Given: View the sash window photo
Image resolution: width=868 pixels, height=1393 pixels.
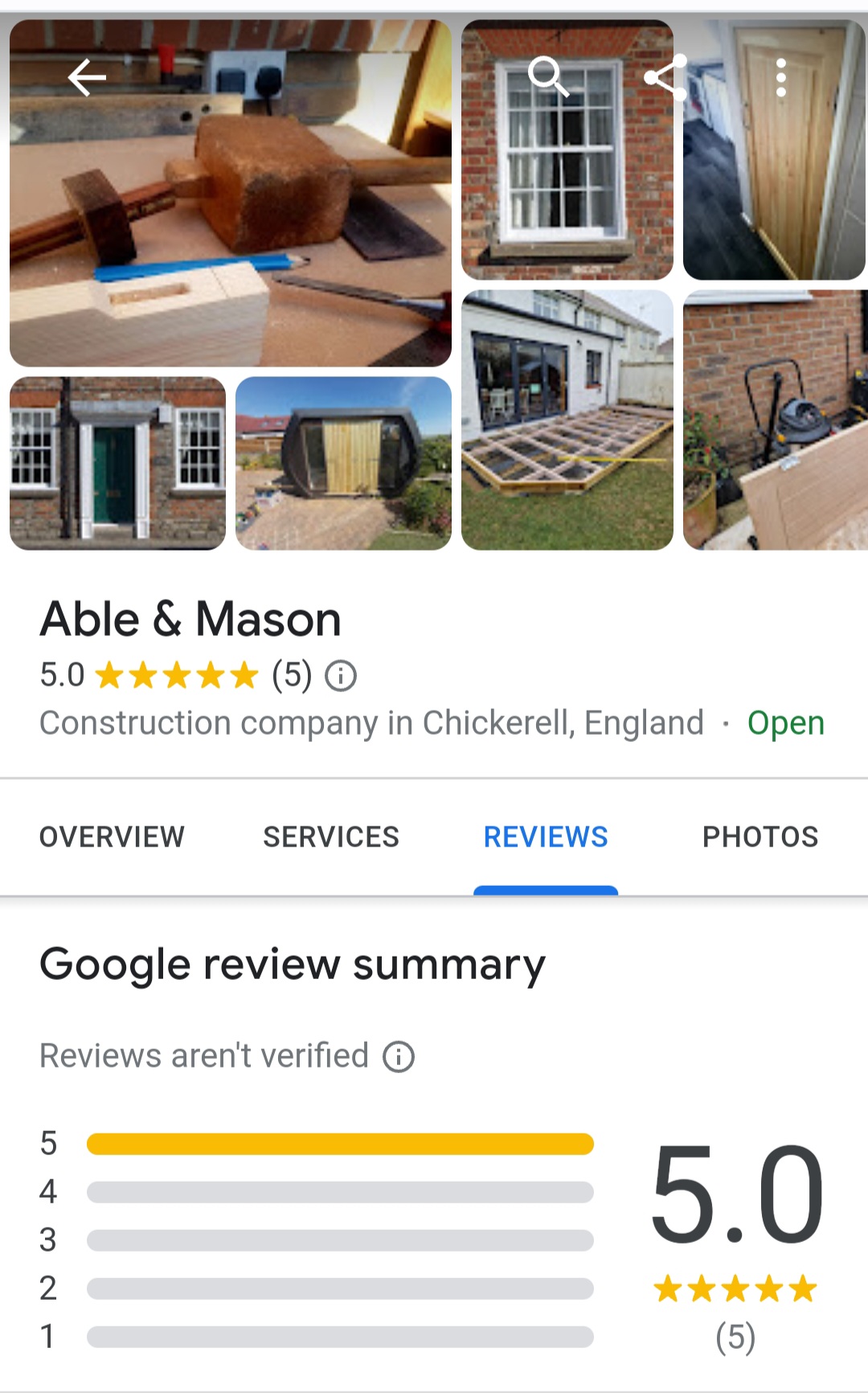Looking at the screenshot, I should [x=567, y=150].
